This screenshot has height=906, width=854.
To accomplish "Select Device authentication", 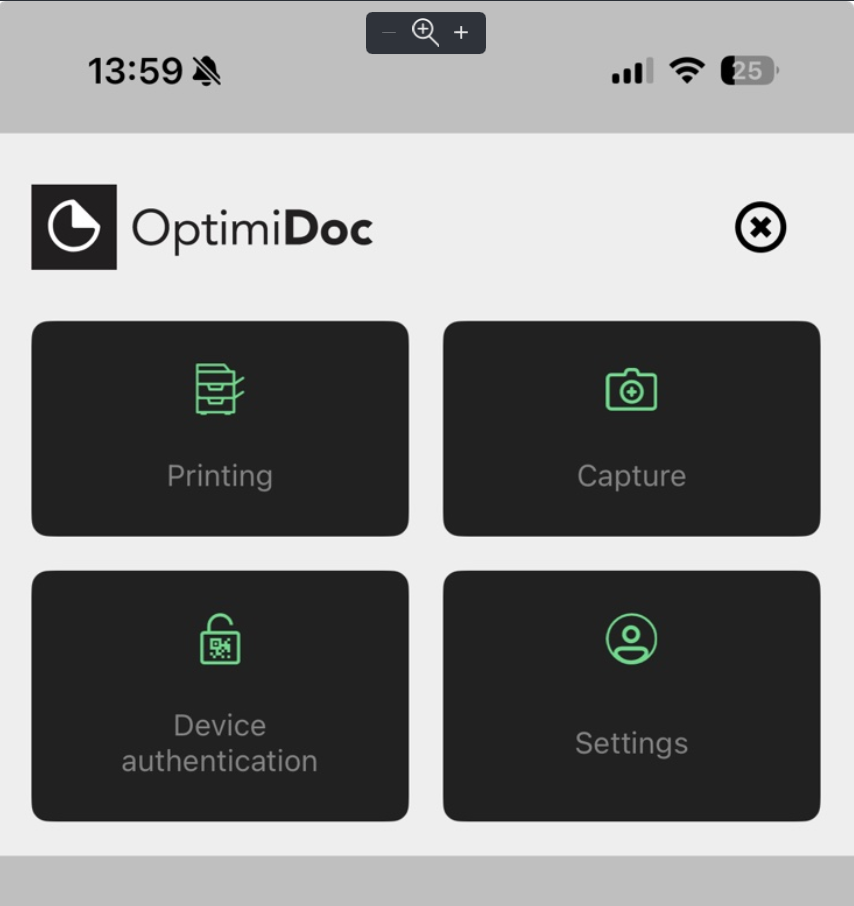I will click(220, 696).
